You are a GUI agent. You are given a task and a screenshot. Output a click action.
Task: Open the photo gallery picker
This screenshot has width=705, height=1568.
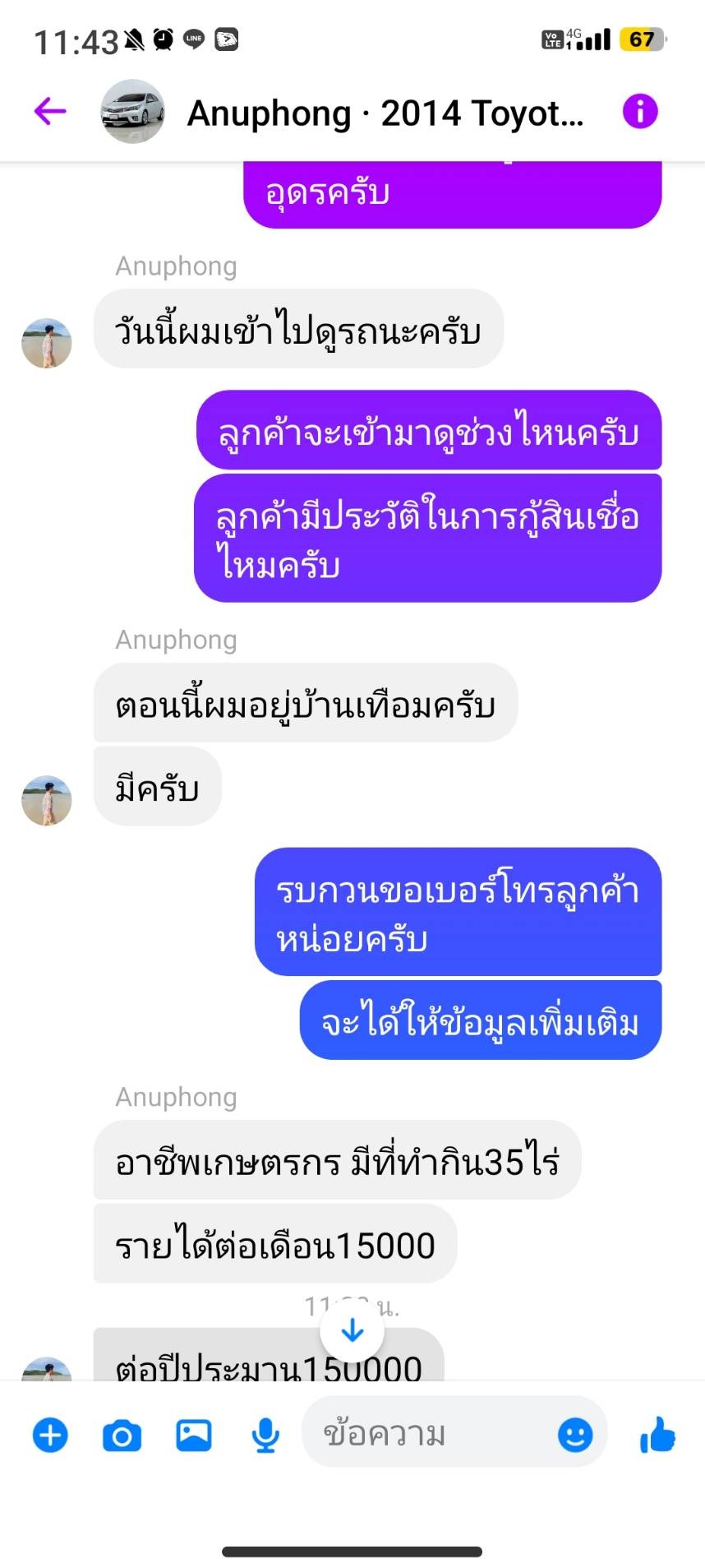(194, 1435)
